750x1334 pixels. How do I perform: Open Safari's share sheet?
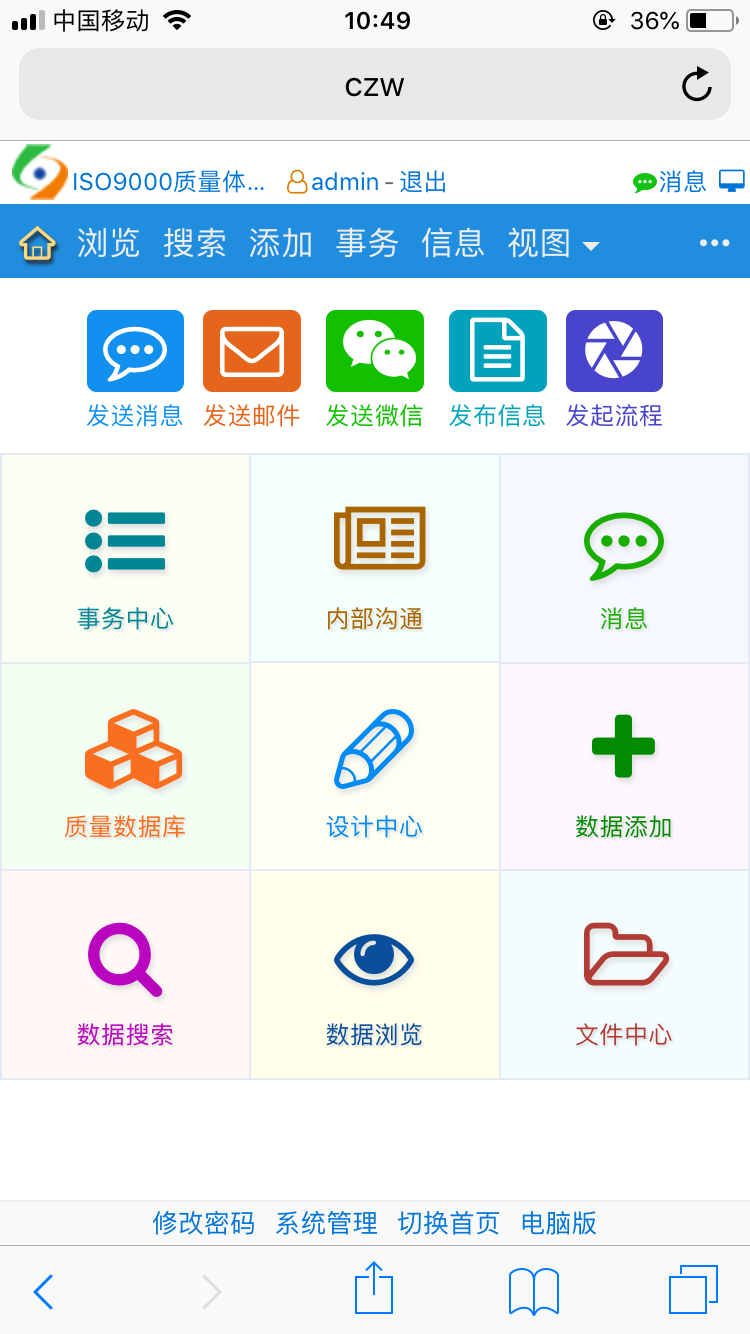click(x=374, y=1288)
